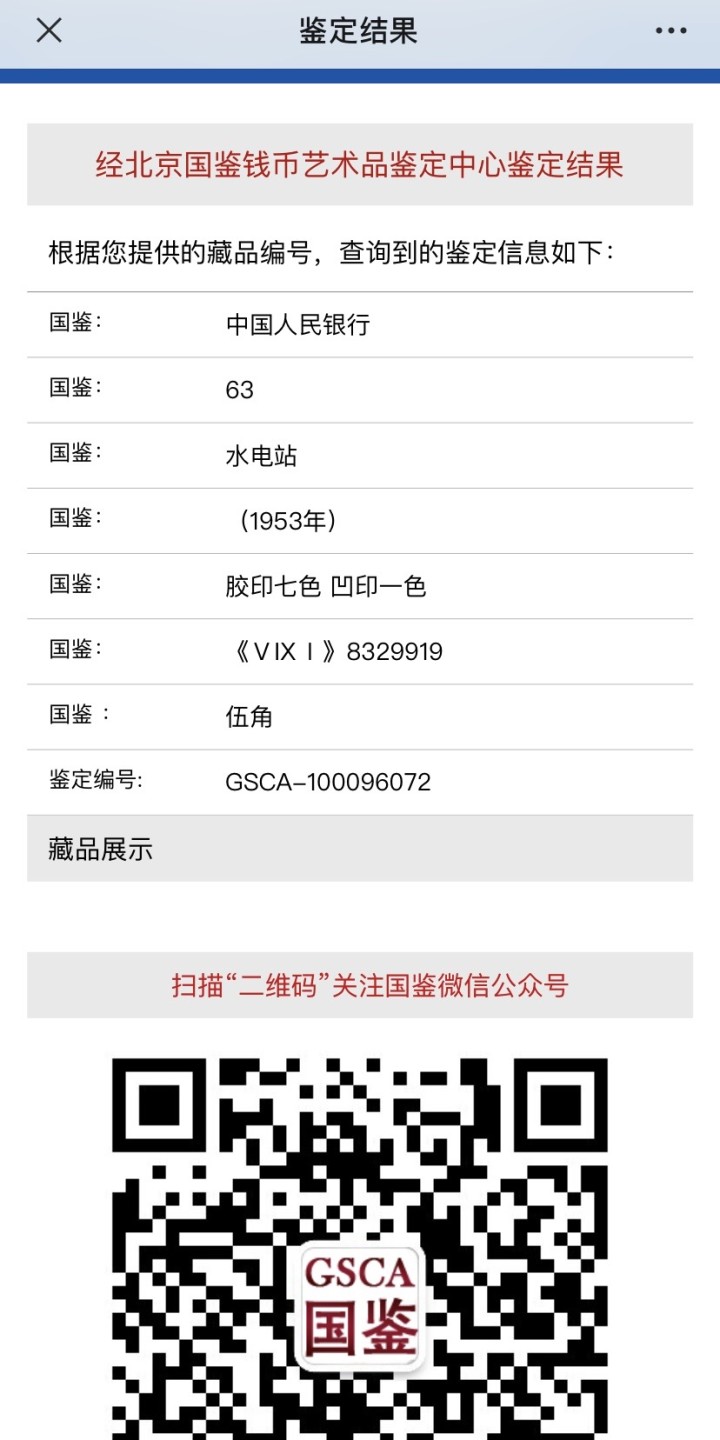Viewport: 720px width, 1440px height.
Task: Click the X close icon in the title bar
Action: (47, 31)
